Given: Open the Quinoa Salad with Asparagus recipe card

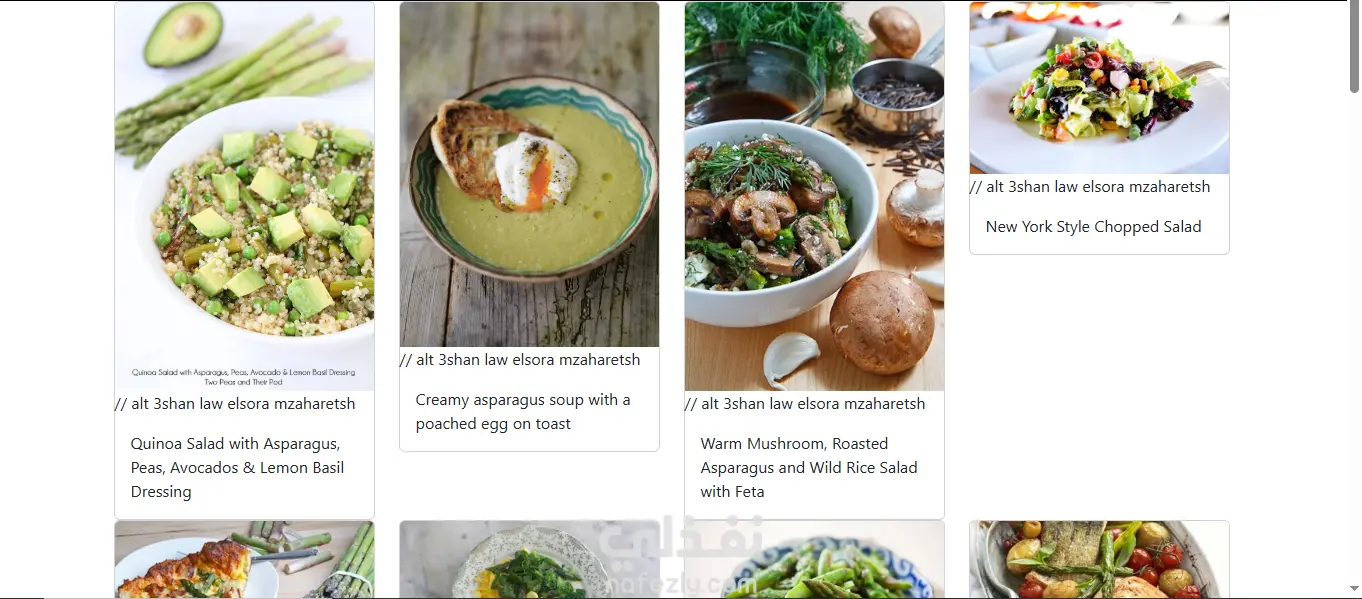Looking at the screenshot, I should [237, 467].
